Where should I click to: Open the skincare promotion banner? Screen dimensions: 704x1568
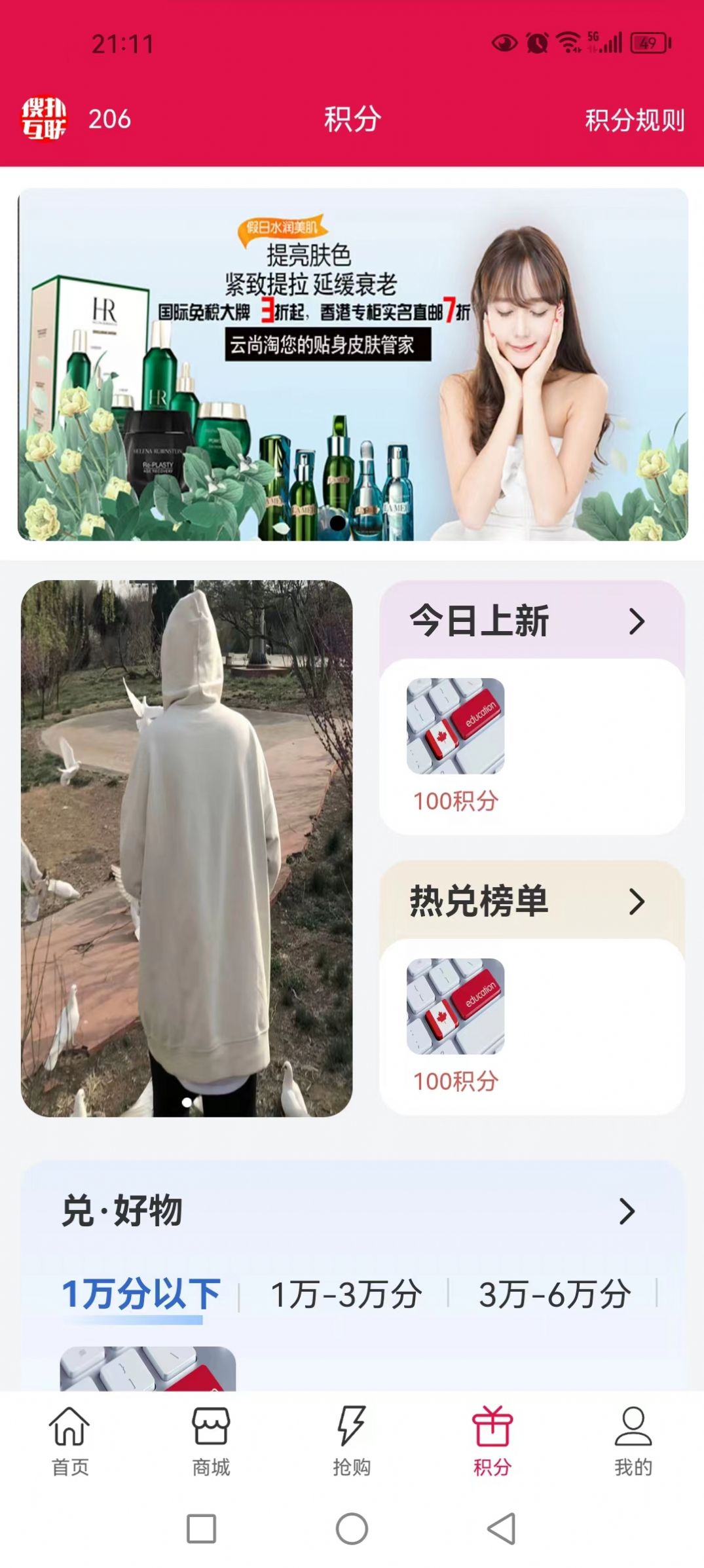pyautogui.click(x=352, y=364)
